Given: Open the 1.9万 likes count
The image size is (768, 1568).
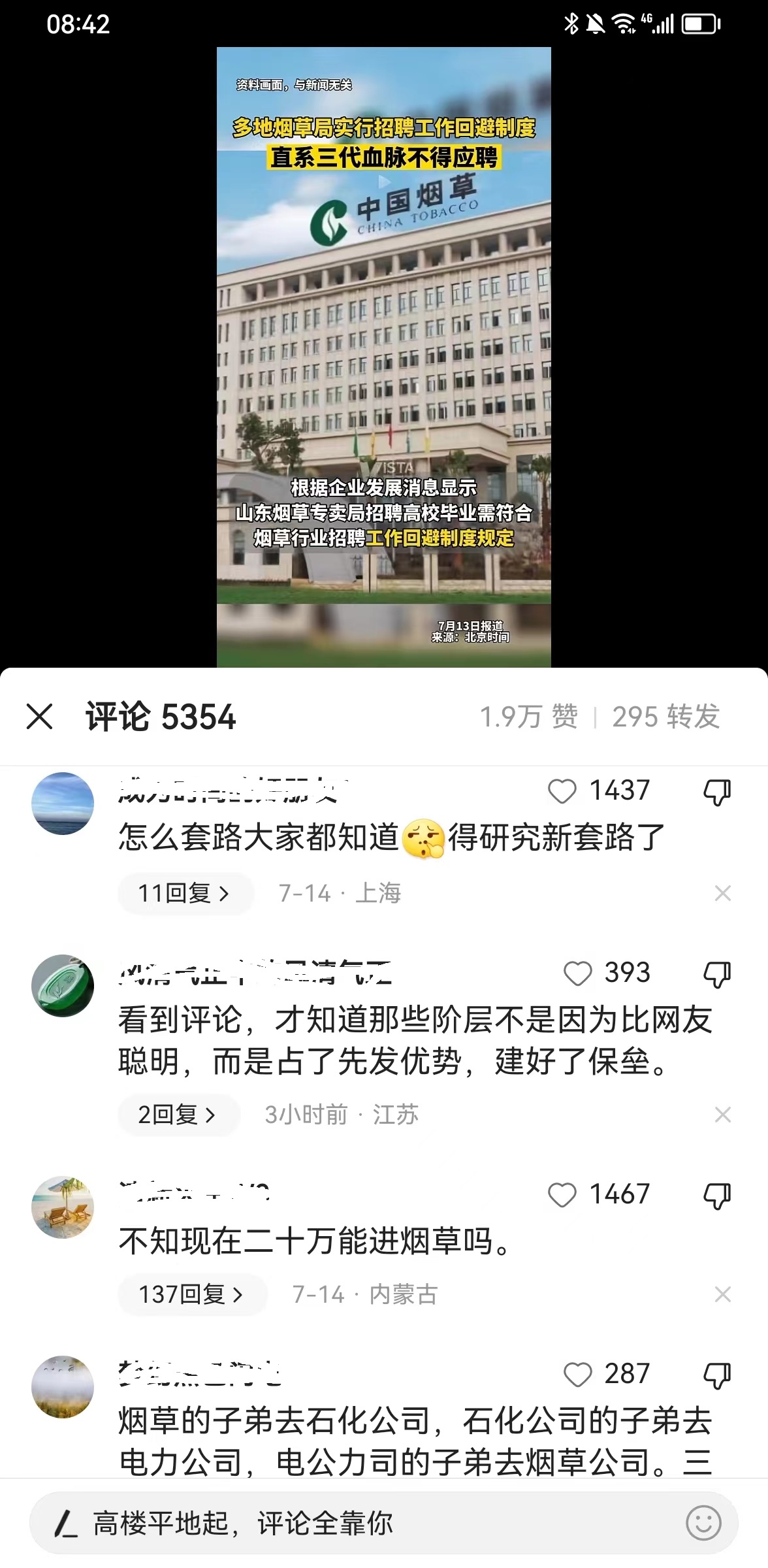Looking at the screenshot, I should coord(530,717).
